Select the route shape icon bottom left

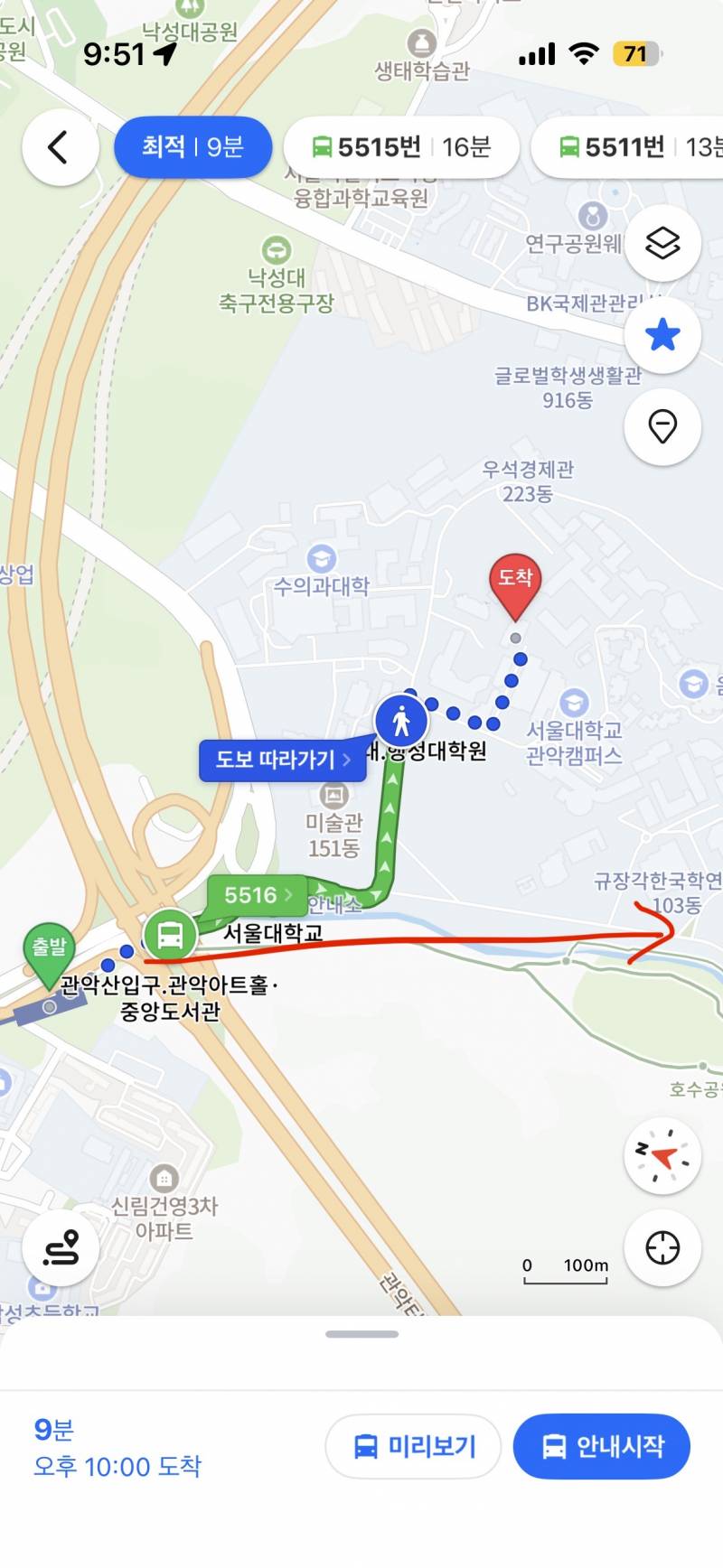pyautogui.click(x=60, y=1247)
